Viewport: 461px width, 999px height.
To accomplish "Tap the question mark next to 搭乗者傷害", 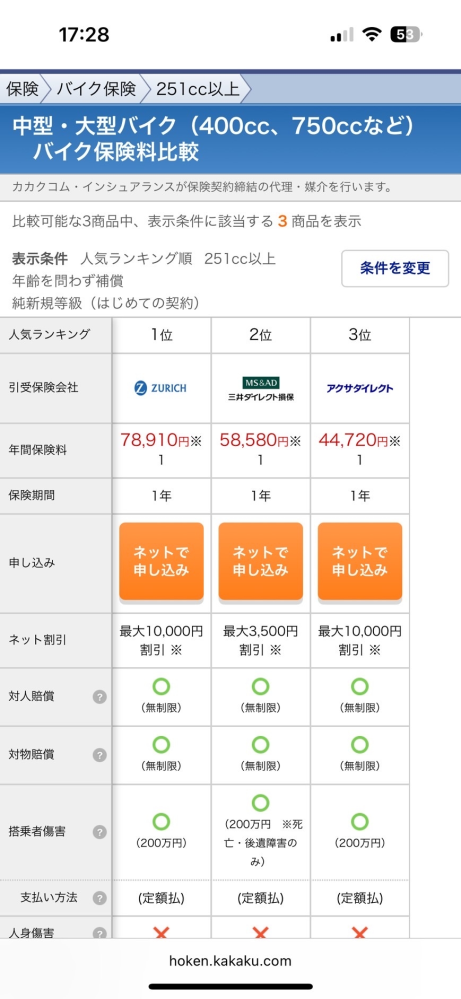I will point(99,832).
